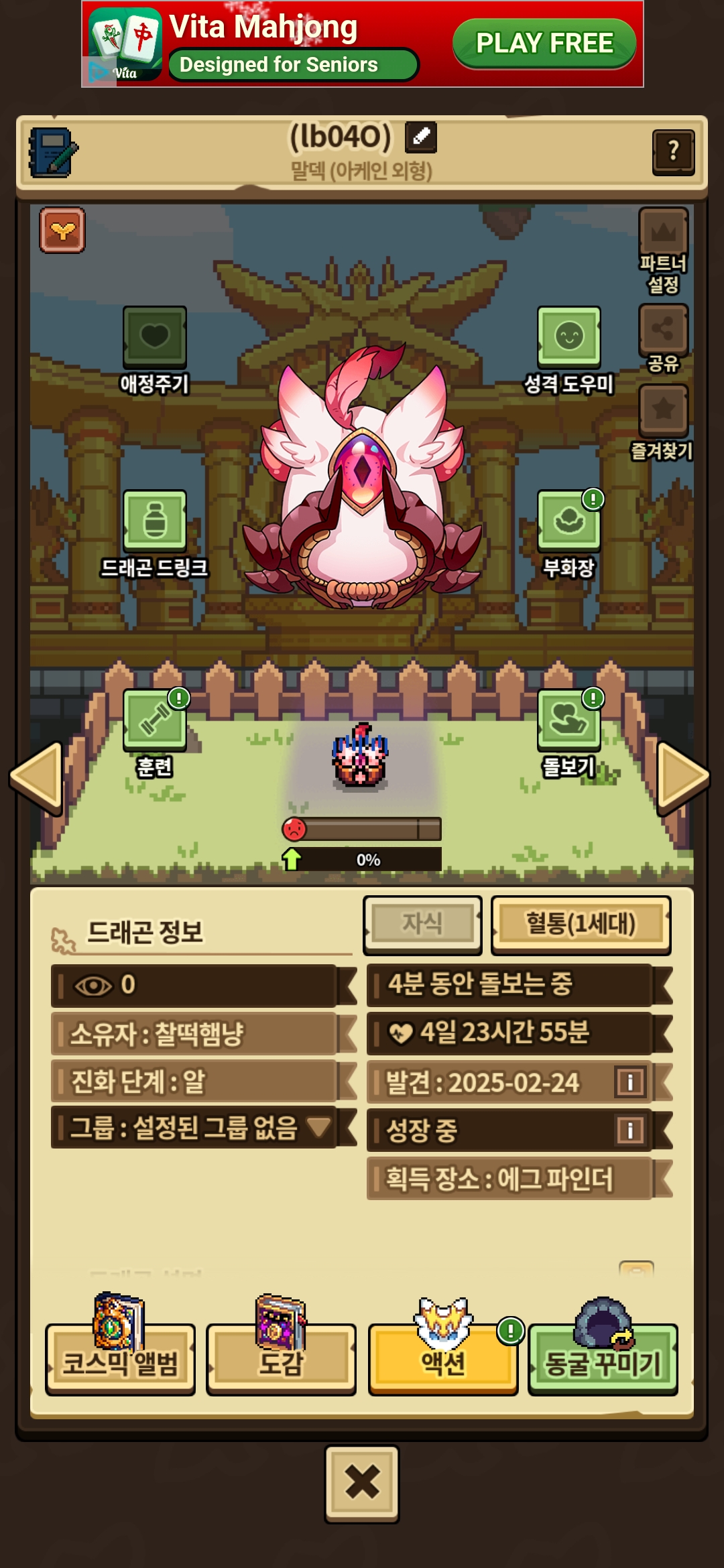This screenshot has width=724, height=1568.
Task: Open 드래곤 드링크
Action: 155,521
